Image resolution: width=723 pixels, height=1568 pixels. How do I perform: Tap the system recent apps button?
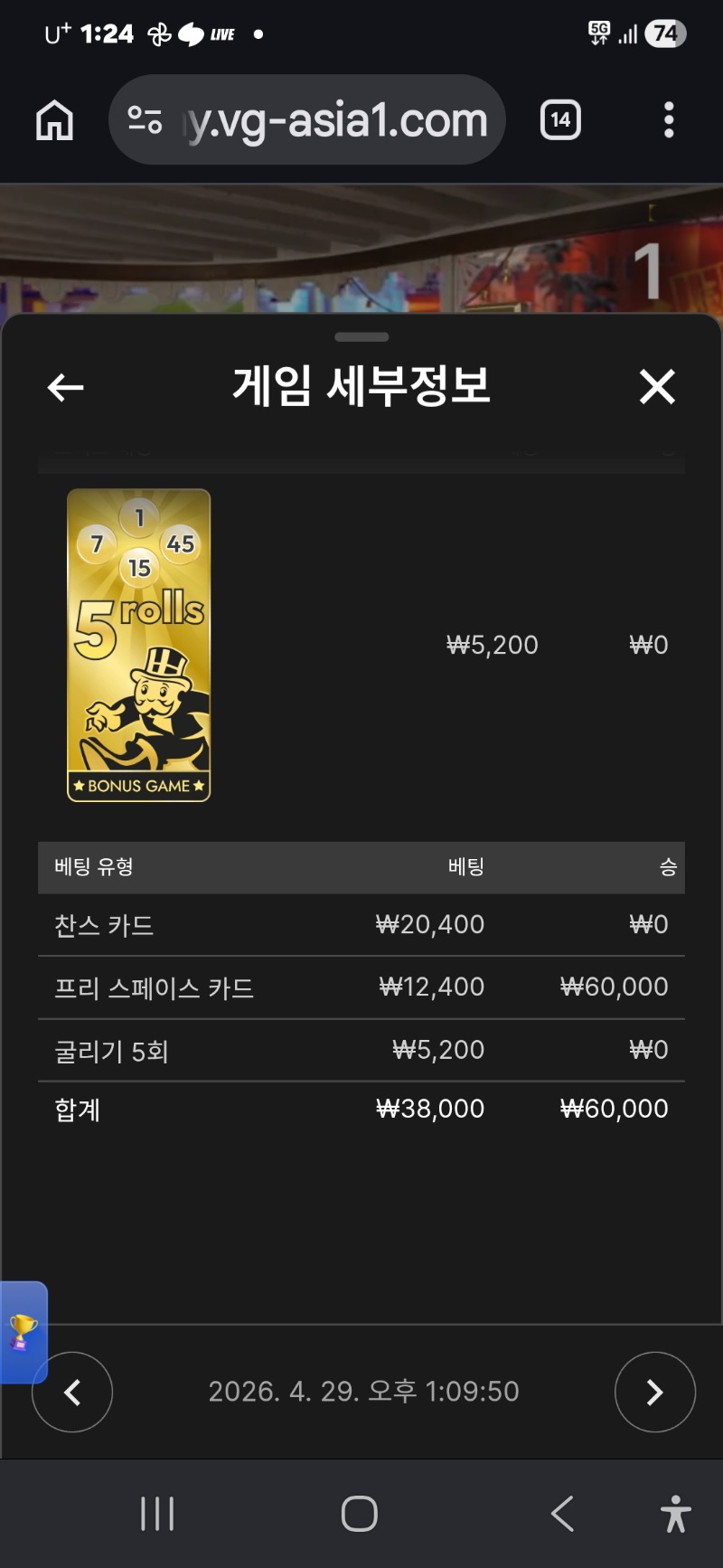pos(157,1514)
